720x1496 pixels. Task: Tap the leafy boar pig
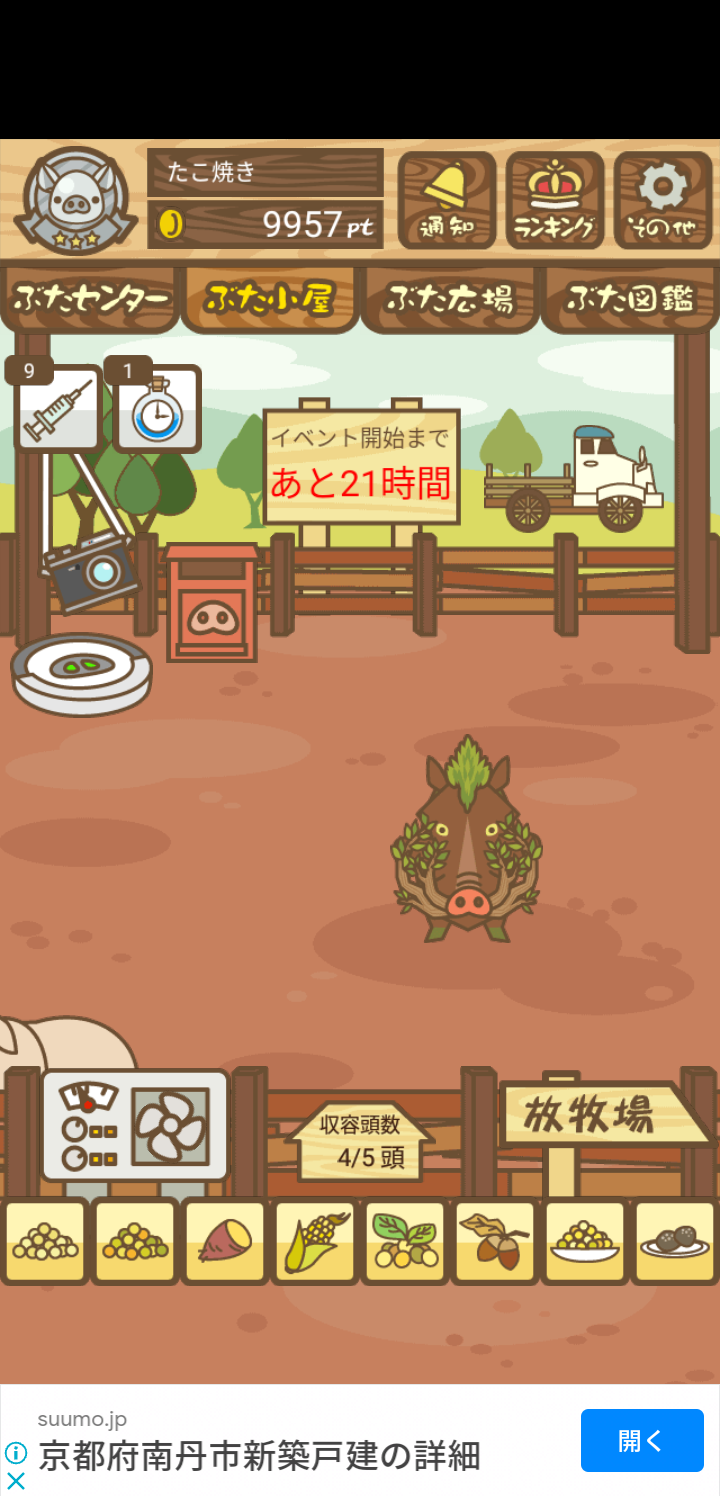467,844
